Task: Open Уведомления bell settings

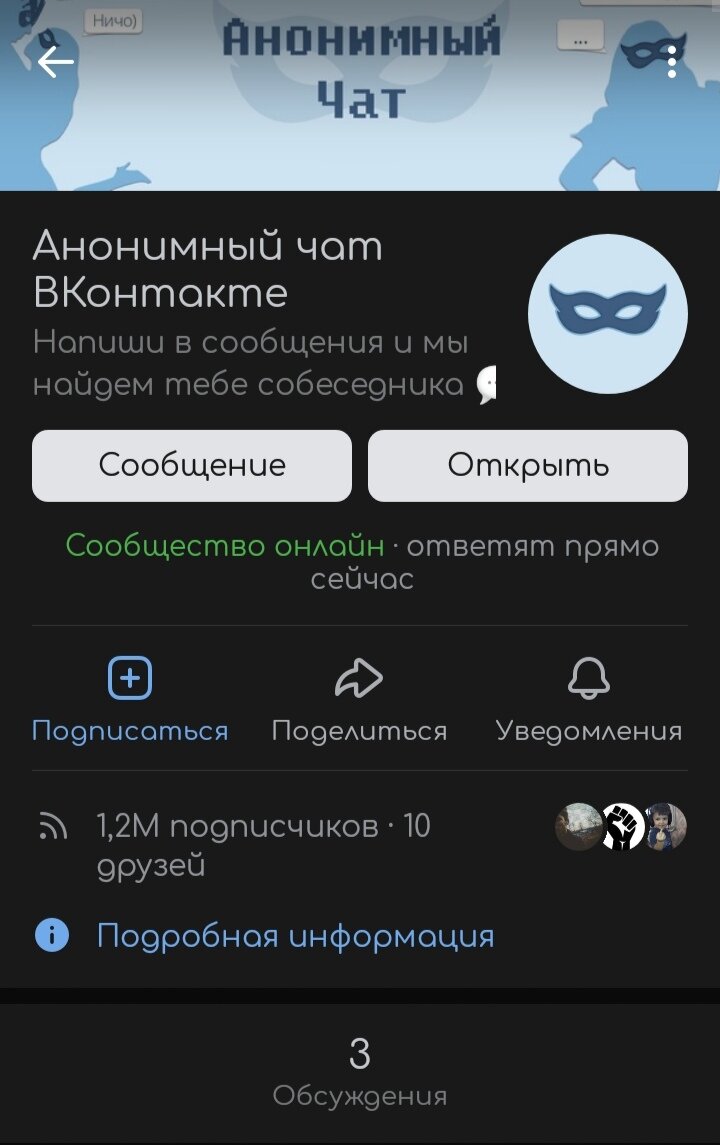Action: [588, 701]
